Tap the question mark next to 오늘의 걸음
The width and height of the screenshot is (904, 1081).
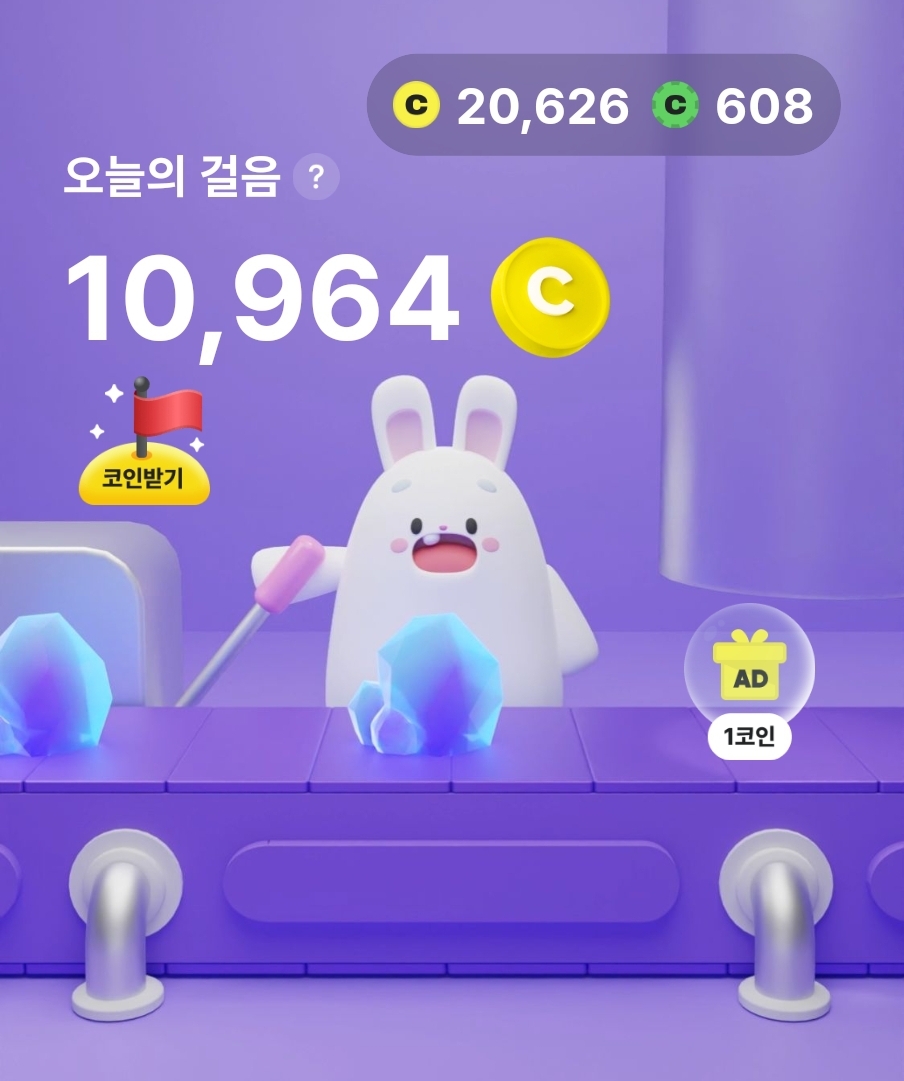click(x=316, y=179)
